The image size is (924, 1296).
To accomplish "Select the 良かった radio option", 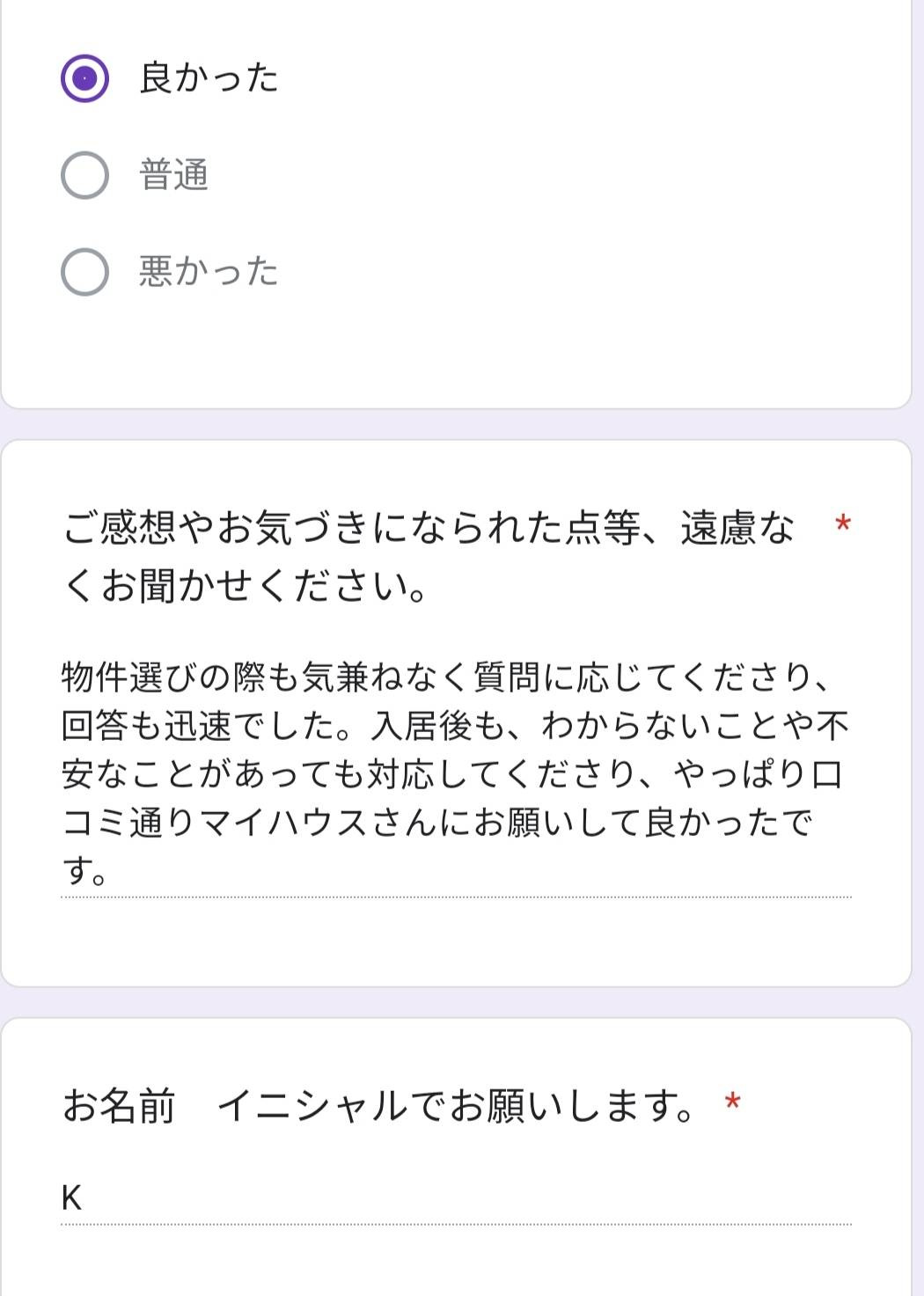I will [x=84, y=79].
